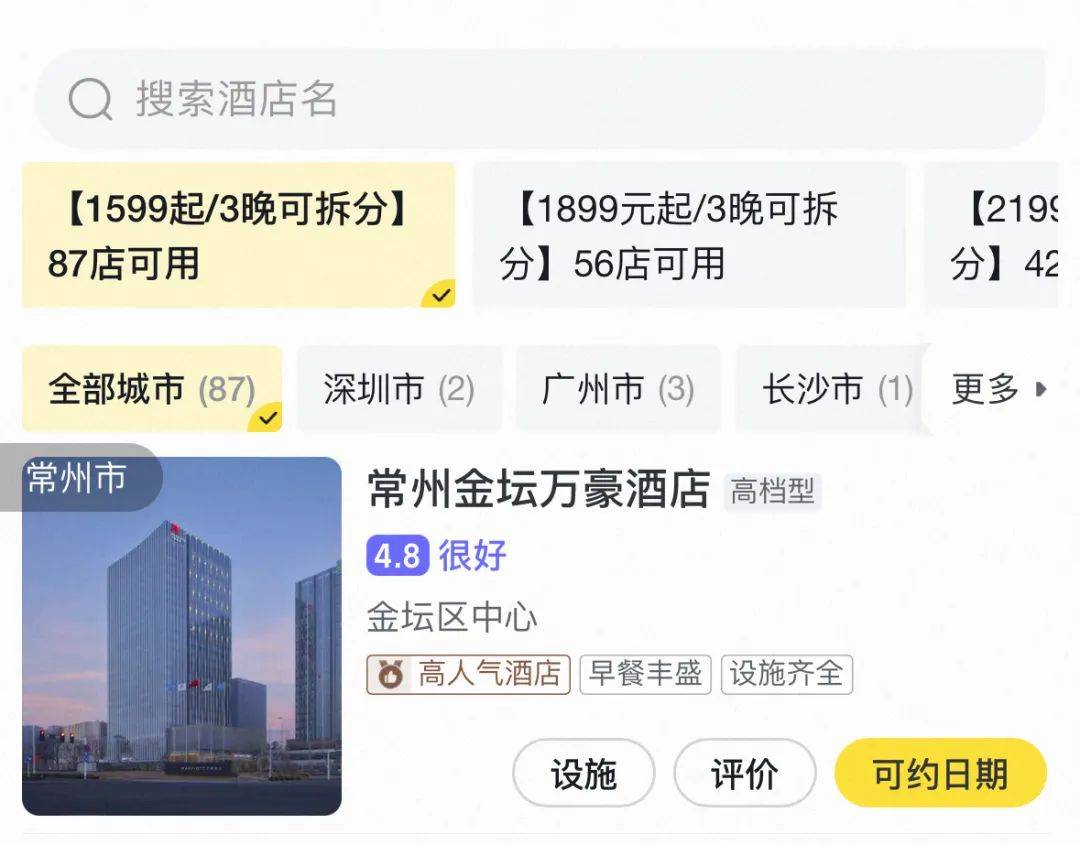Select the 1899元起/3晚可拆分 package option
The image size is (1080, 845).
tap(688, 236)
